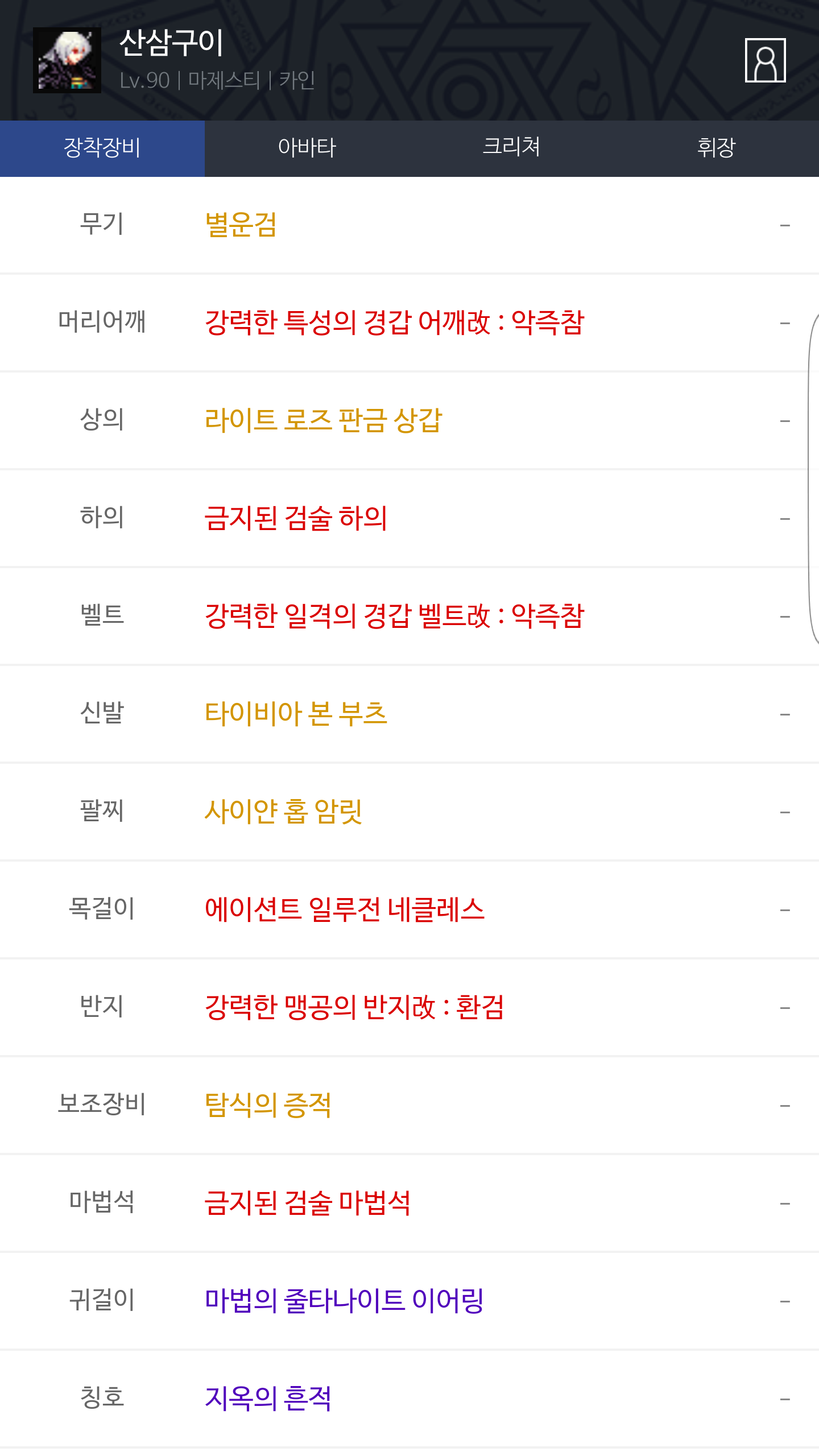Open 강력한 맹공의 반지改 : 환검
This screenshot has height=1456, width=819.
(x=409, y=1008)
